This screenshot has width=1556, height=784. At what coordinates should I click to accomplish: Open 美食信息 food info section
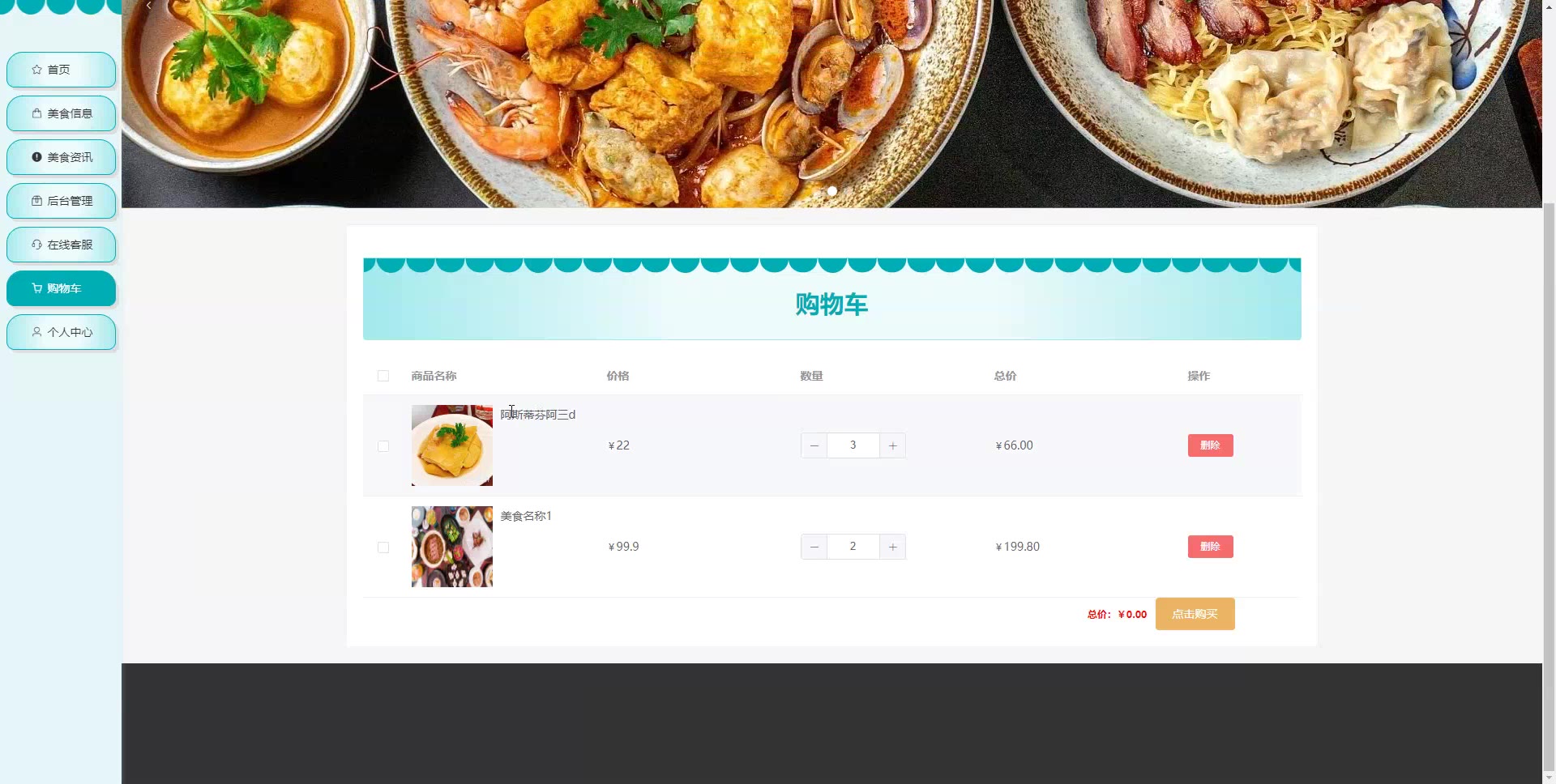[x=61, y=113]
